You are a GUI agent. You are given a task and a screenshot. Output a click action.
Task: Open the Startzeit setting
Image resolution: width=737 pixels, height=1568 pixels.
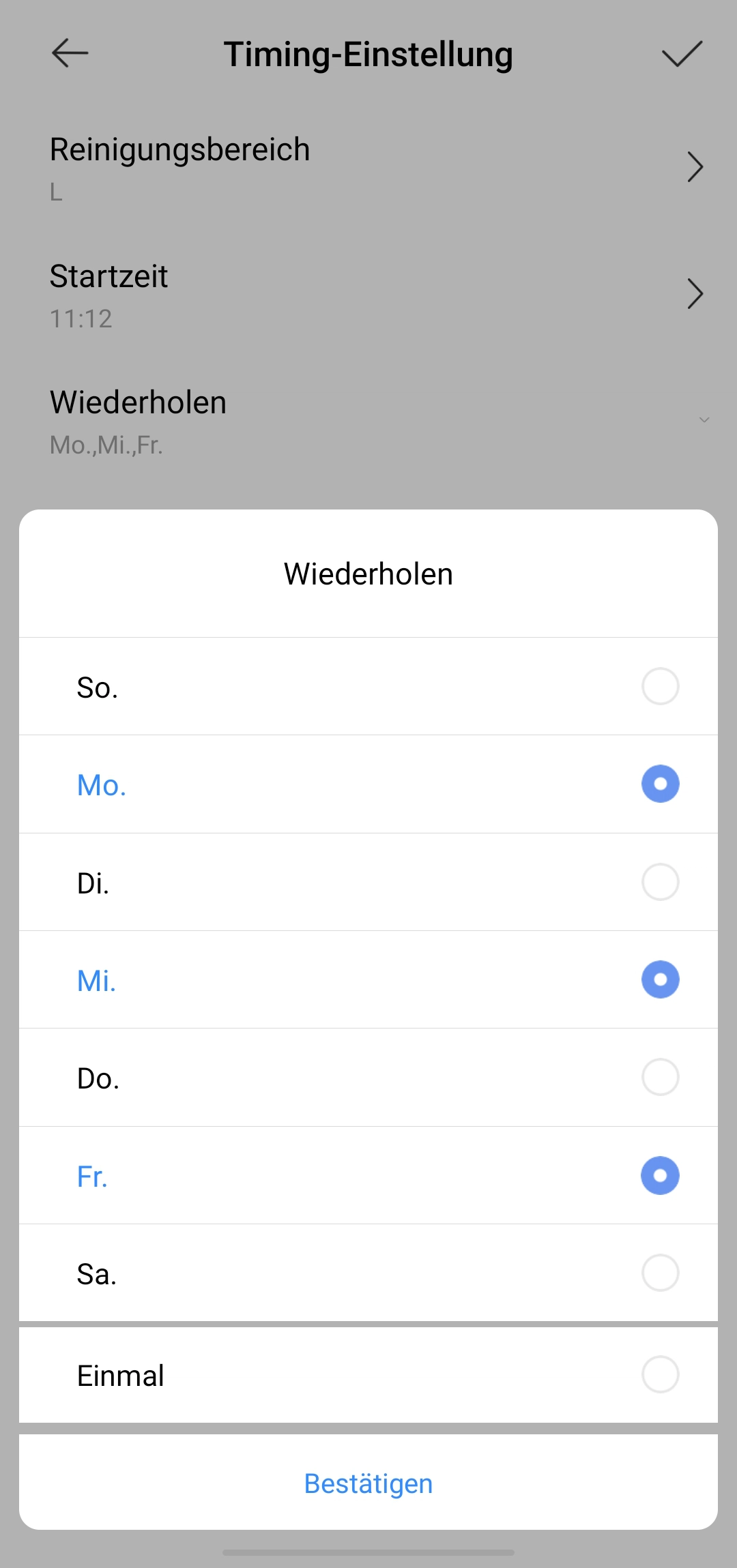point(369,294)
